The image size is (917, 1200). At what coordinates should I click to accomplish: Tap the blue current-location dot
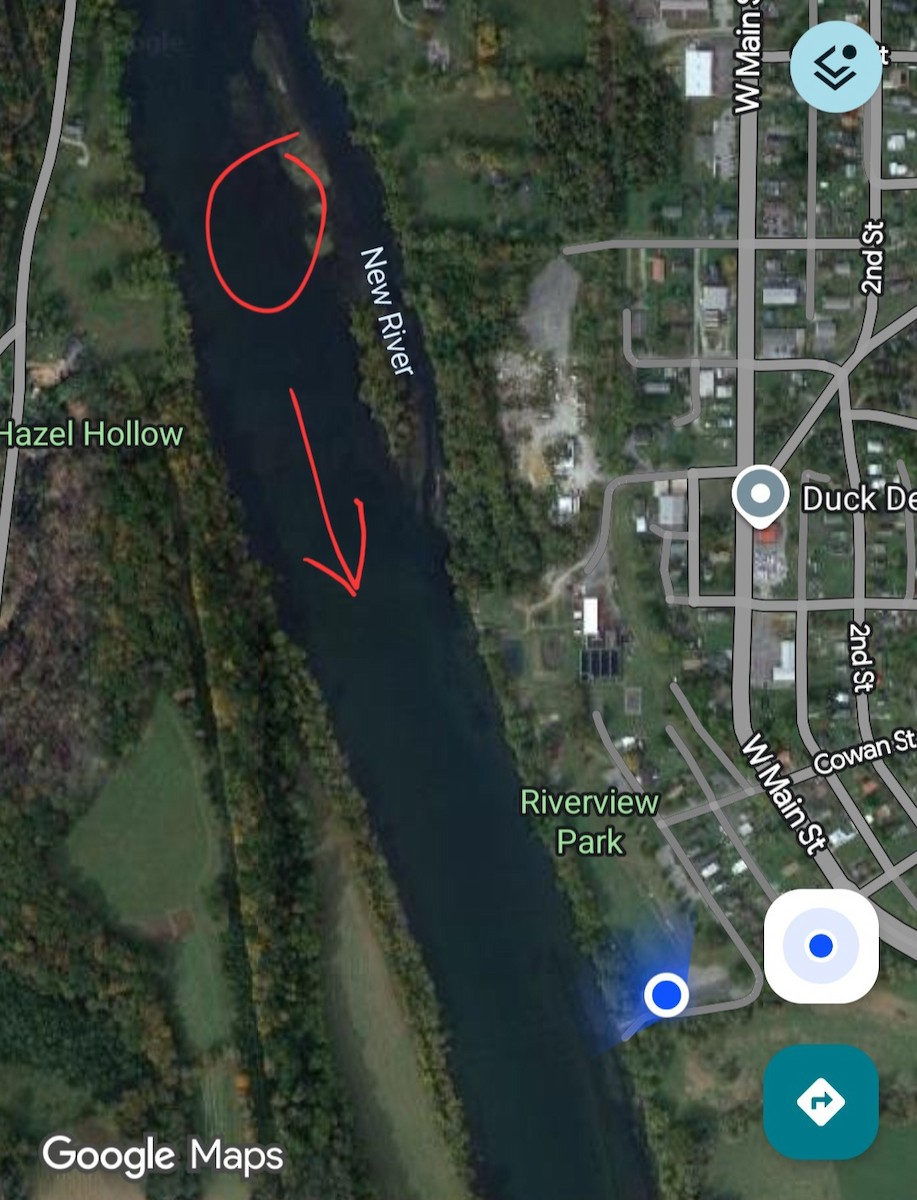tap(665, 995)
